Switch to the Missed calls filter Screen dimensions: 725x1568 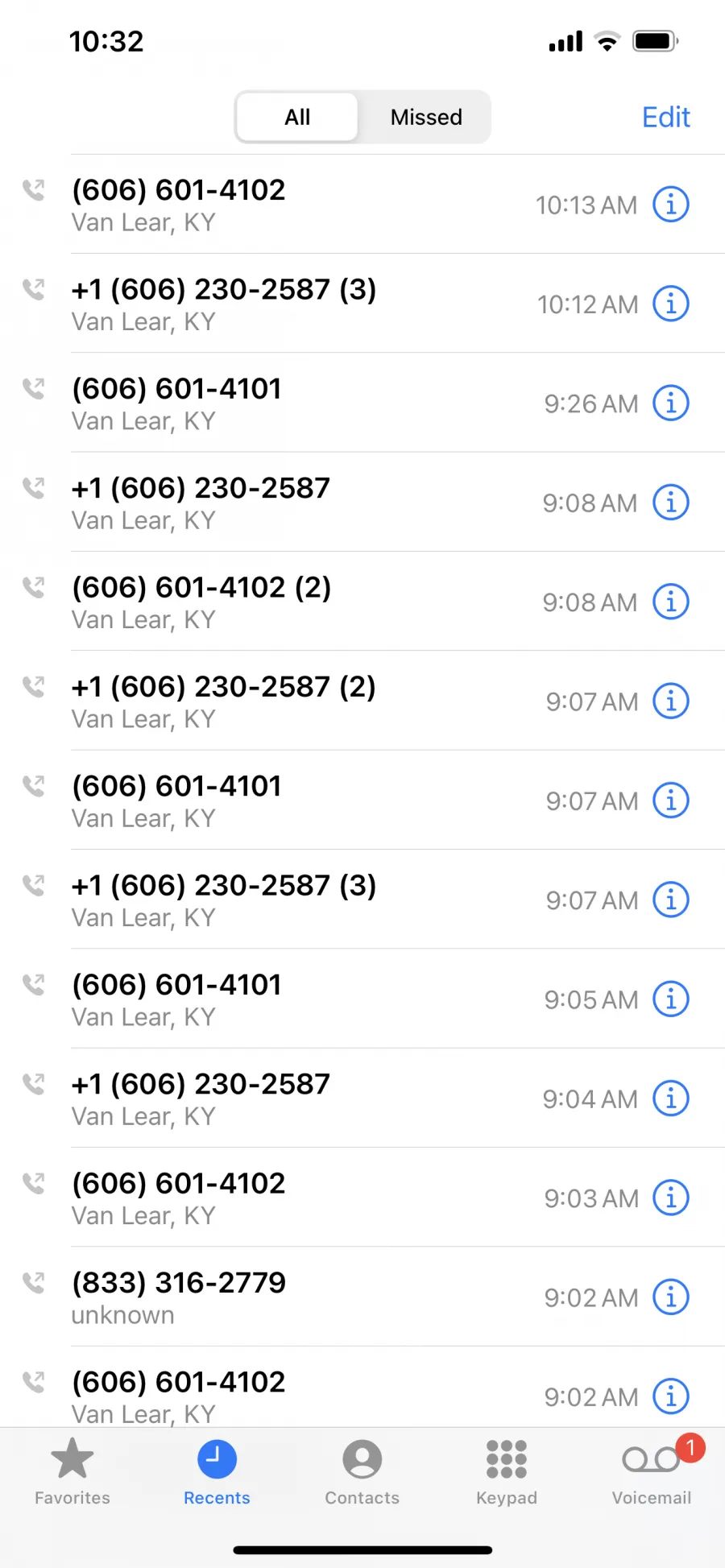pyautogui.click(x=425, y=117)
